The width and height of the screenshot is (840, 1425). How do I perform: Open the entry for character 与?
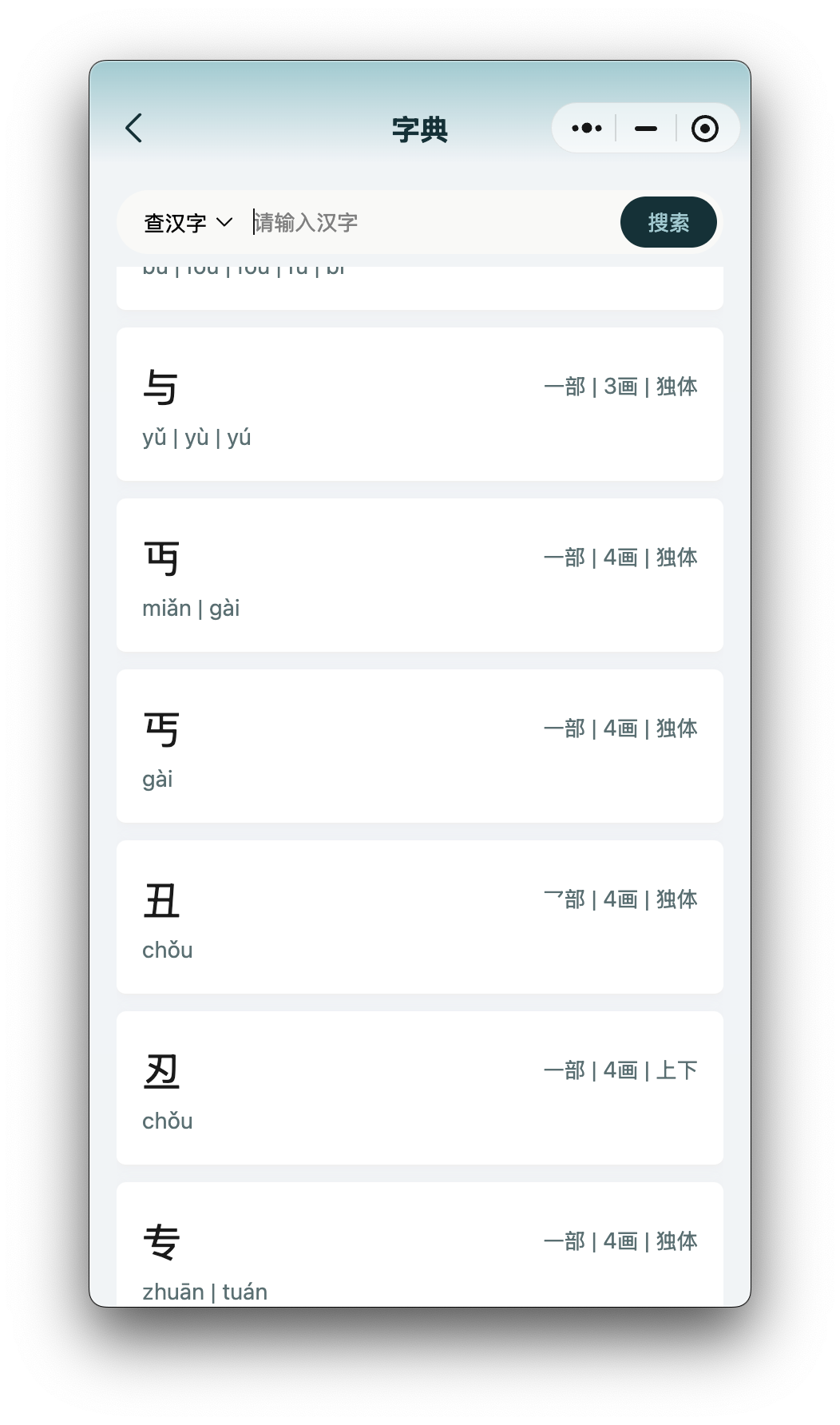(x=419, y=403)
